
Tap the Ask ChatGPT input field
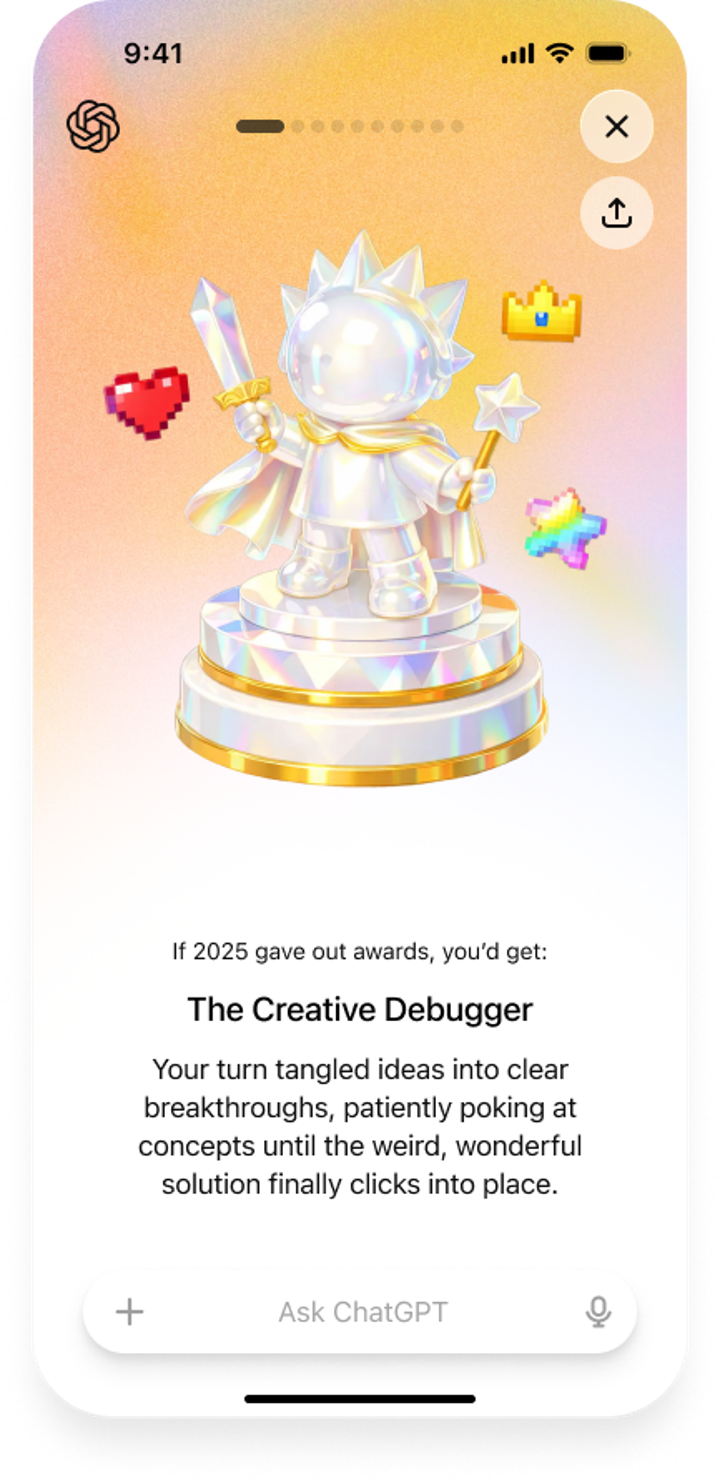pos(362,1311)
